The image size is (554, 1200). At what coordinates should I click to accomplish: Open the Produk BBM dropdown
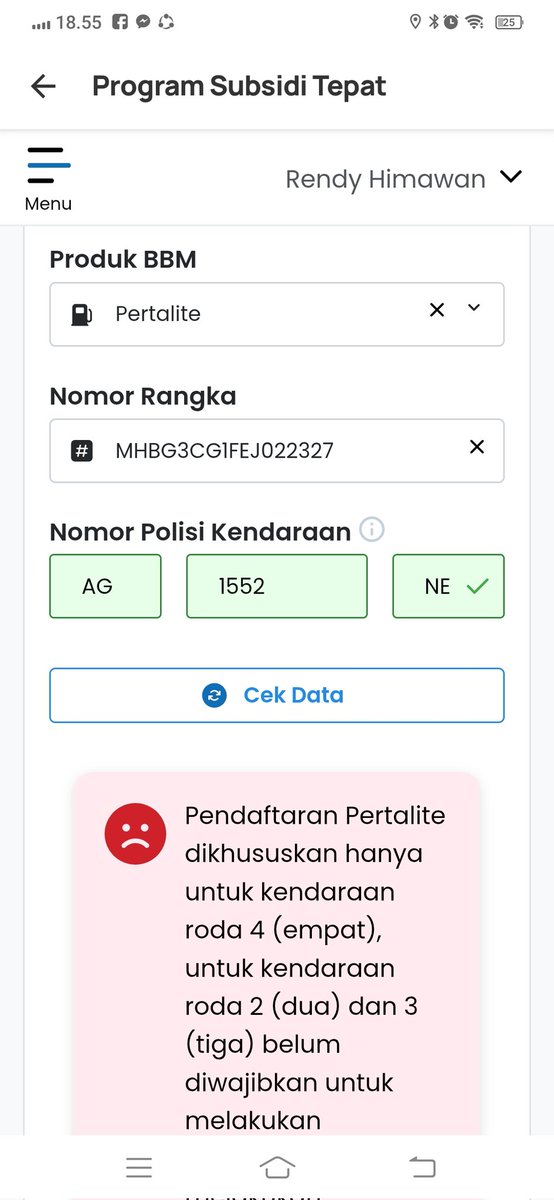point(474,309)
